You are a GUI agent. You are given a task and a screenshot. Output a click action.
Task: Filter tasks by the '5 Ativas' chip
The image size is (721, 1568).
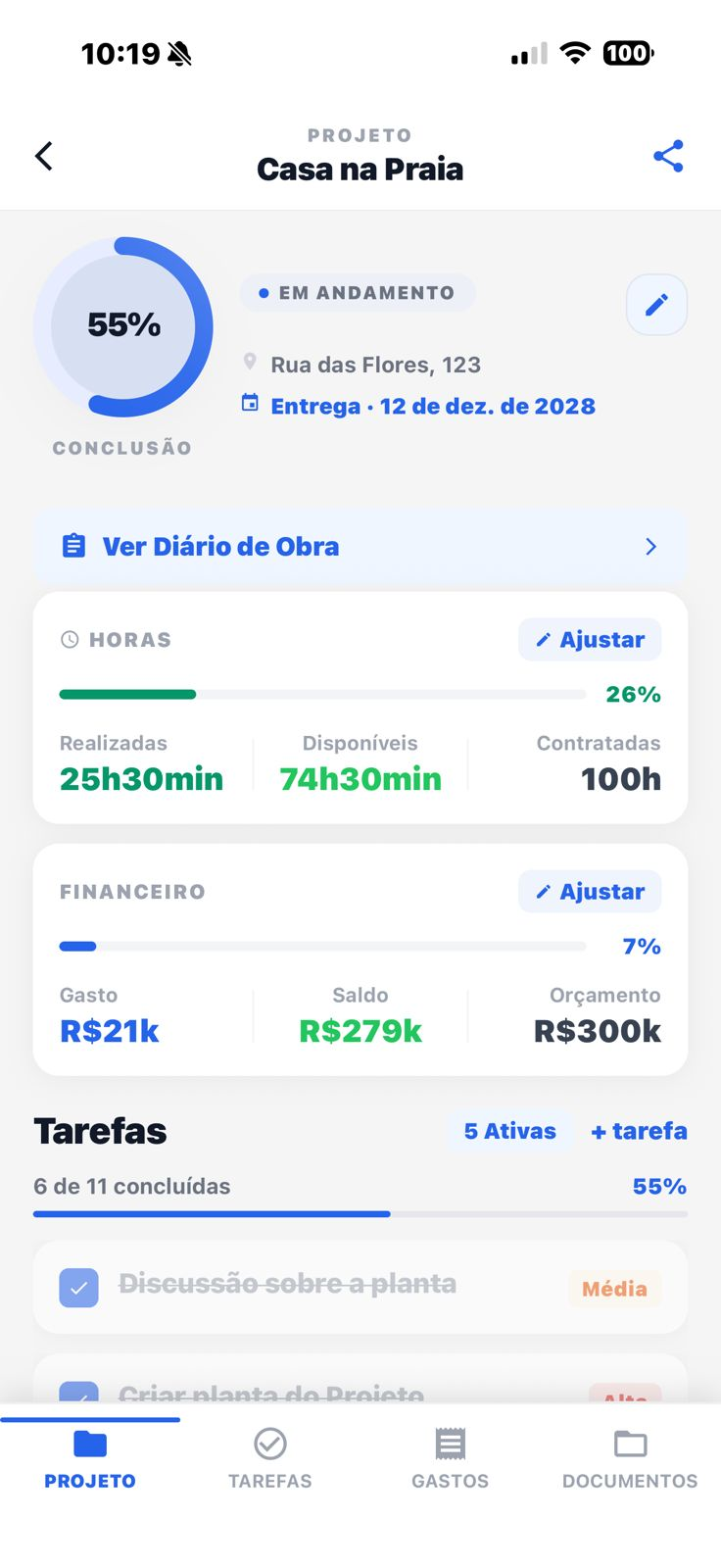tap(509, 1130)
